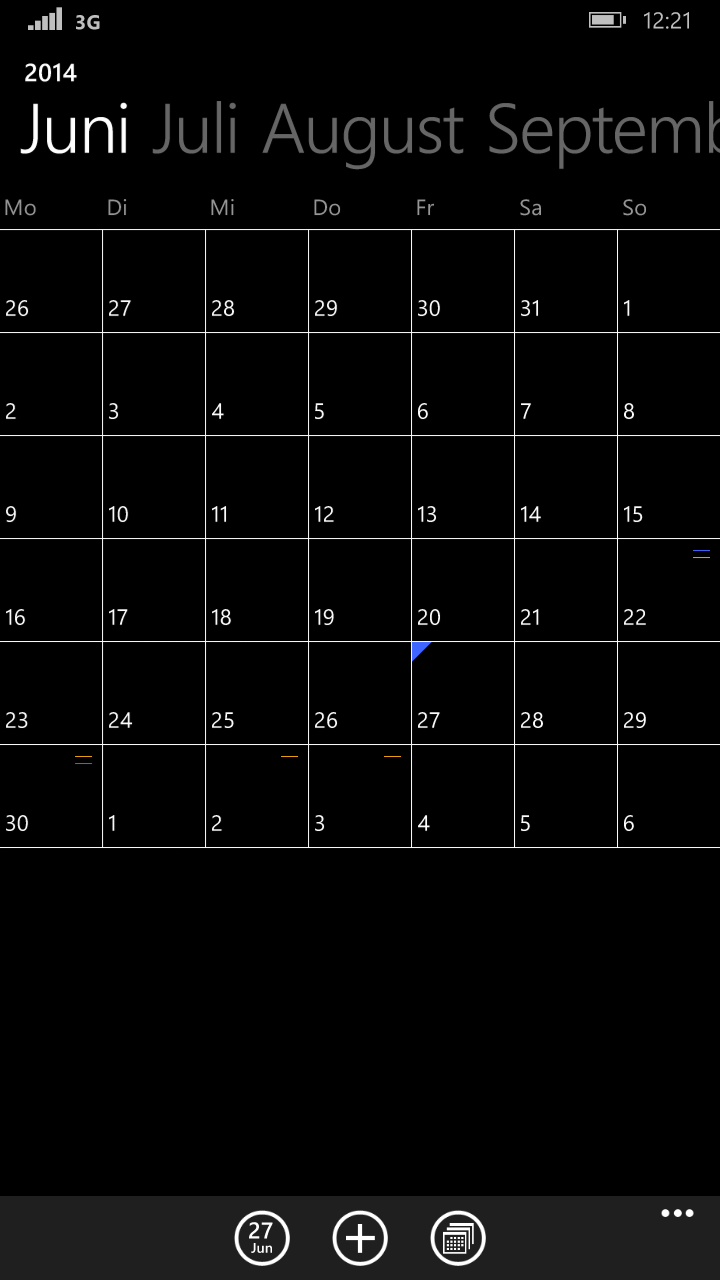Open today's date, Friday June 27
This screenshot has height=1280, width=720.
pos(463,693)
